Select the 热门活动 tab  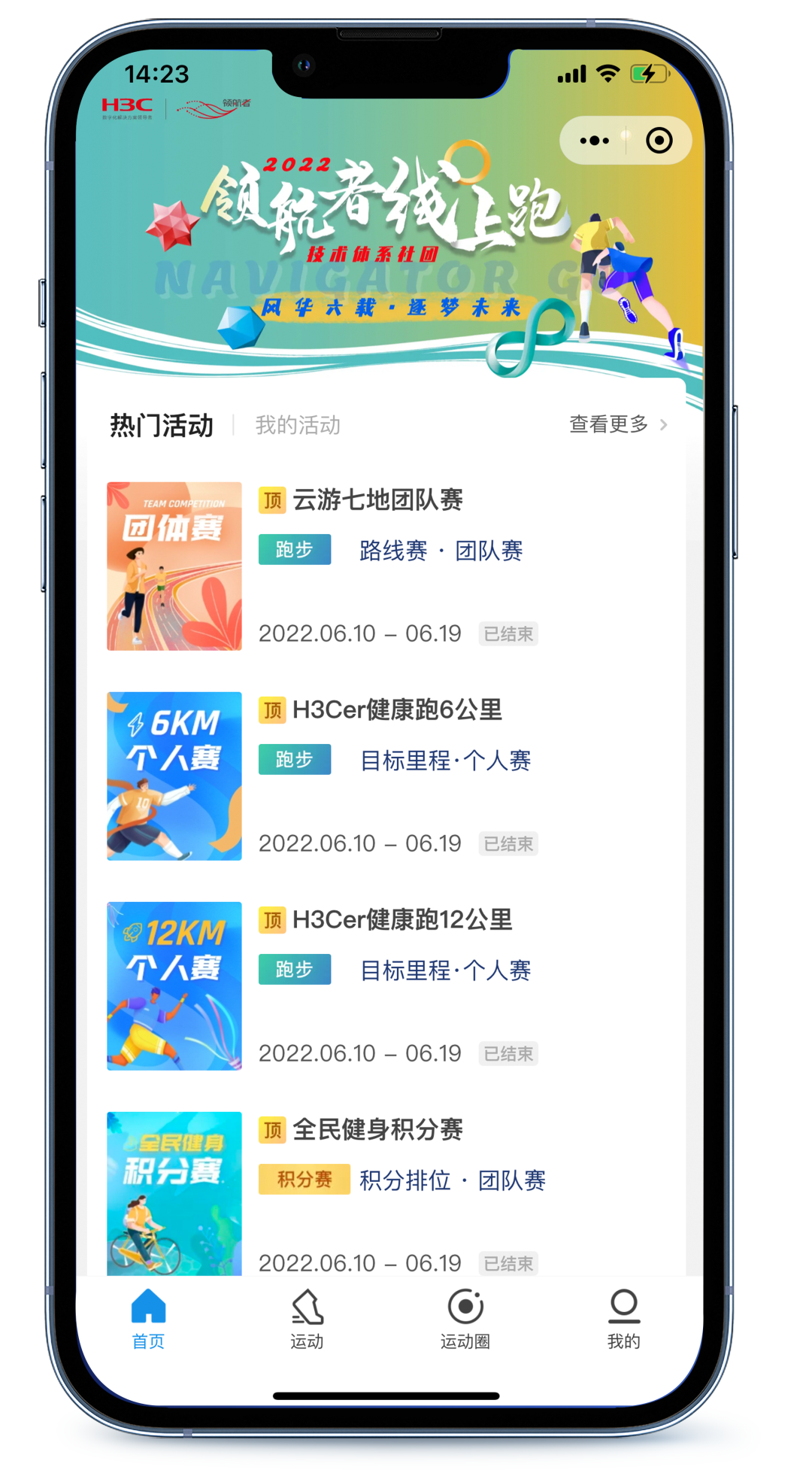click(x=162, y=425)
